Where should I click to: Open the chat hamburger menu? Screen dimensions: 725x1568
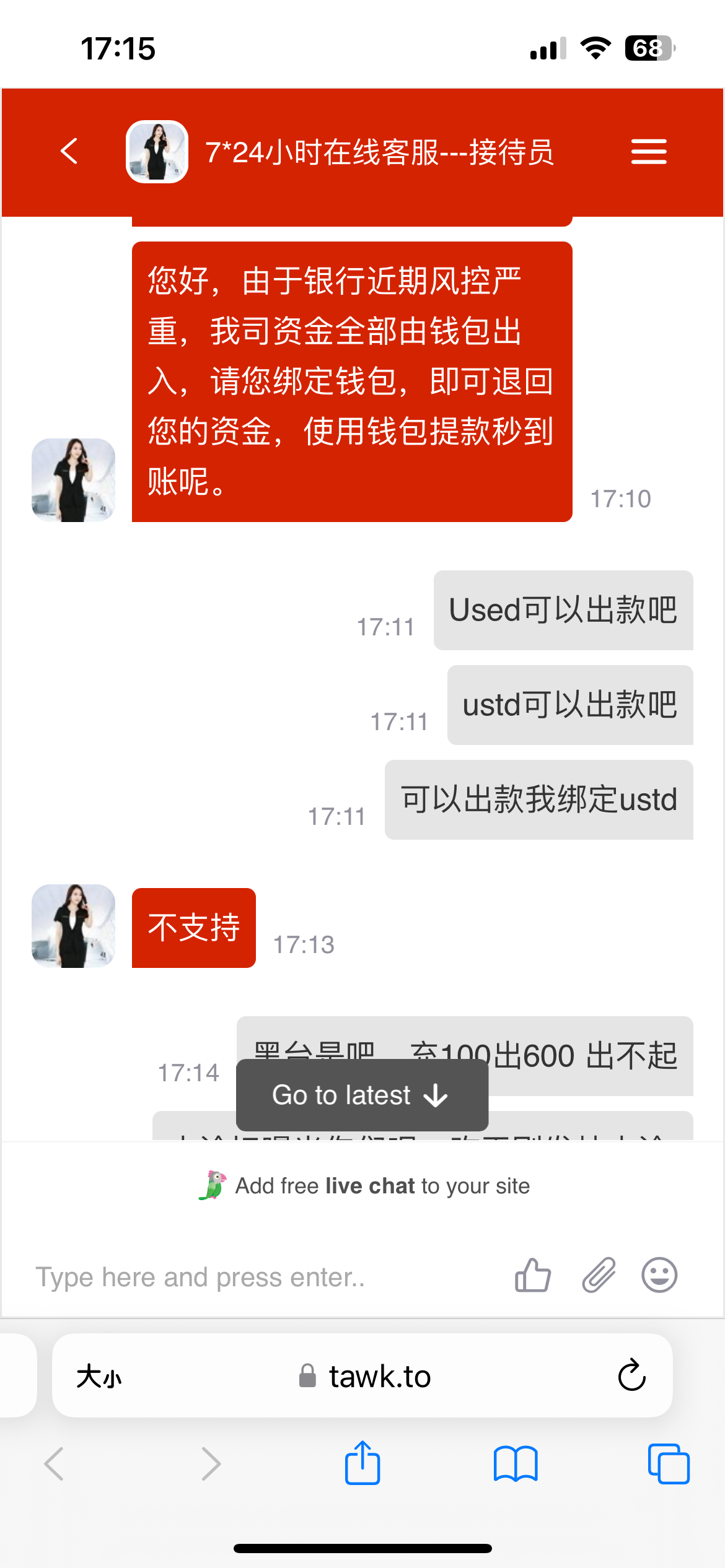pyautogui.click(x=649, y=151)
